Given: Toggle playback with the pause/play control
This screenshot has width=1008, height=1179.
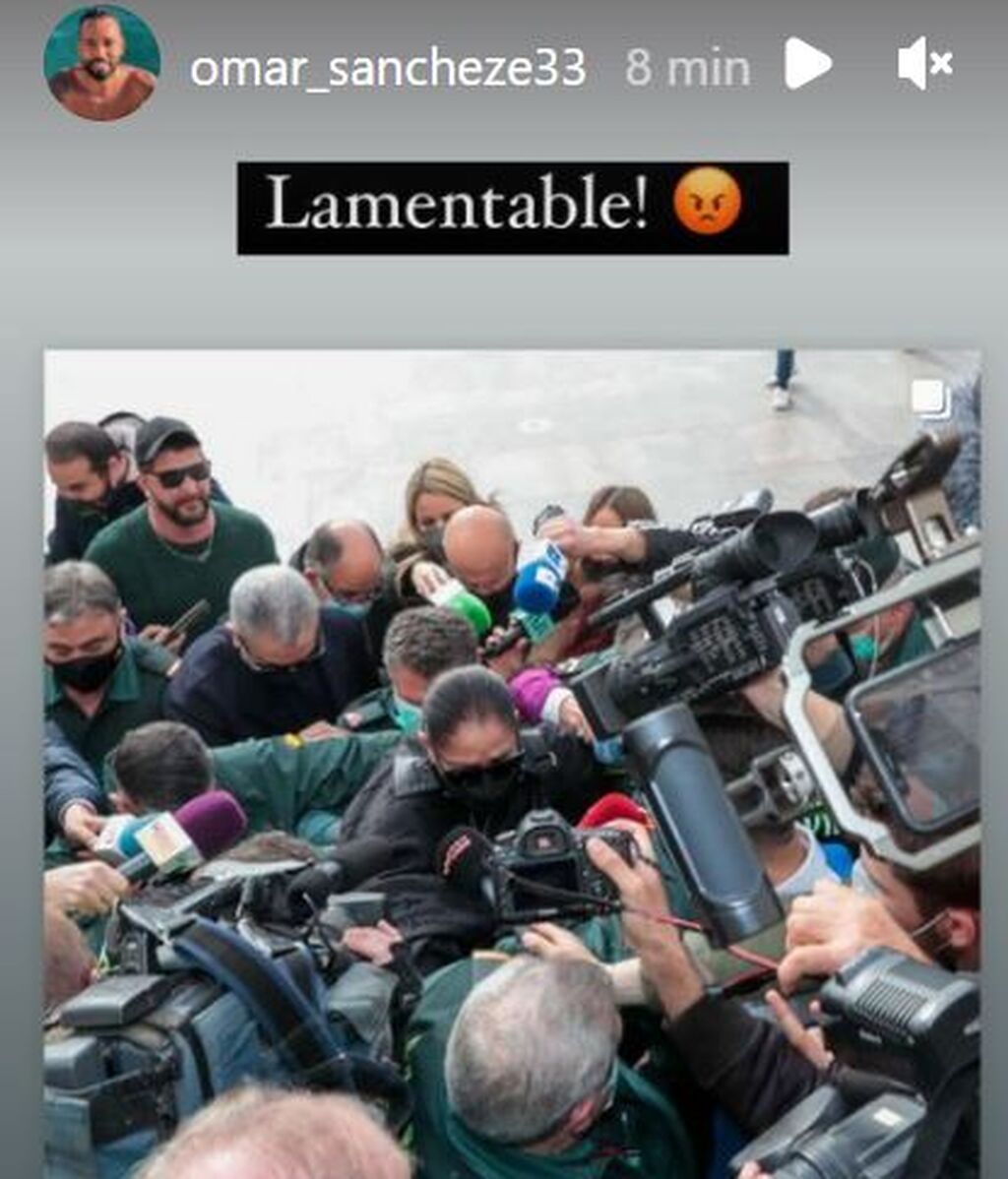Looking at the screenshot, I should click(807, 62).
